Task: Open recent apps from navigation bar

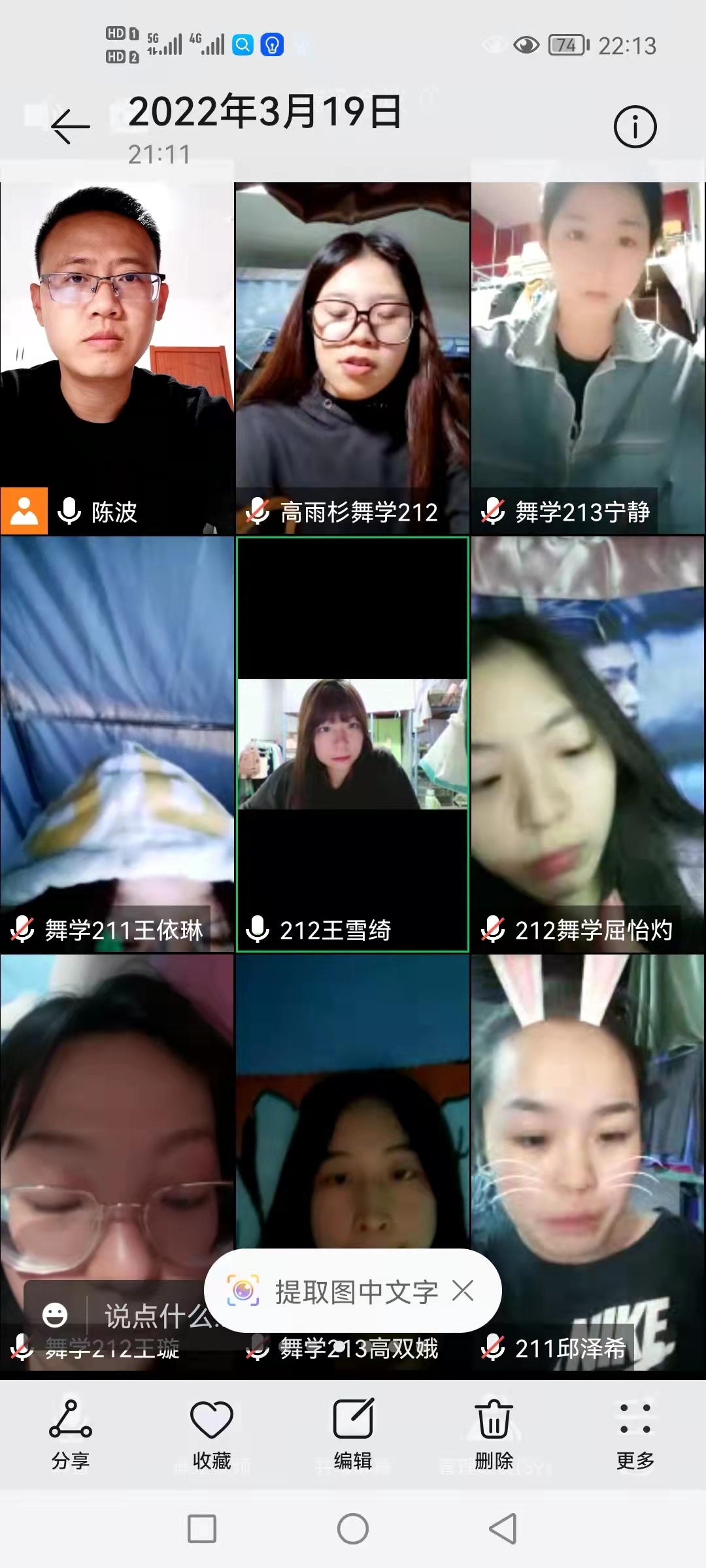Action: (202, 1529)
